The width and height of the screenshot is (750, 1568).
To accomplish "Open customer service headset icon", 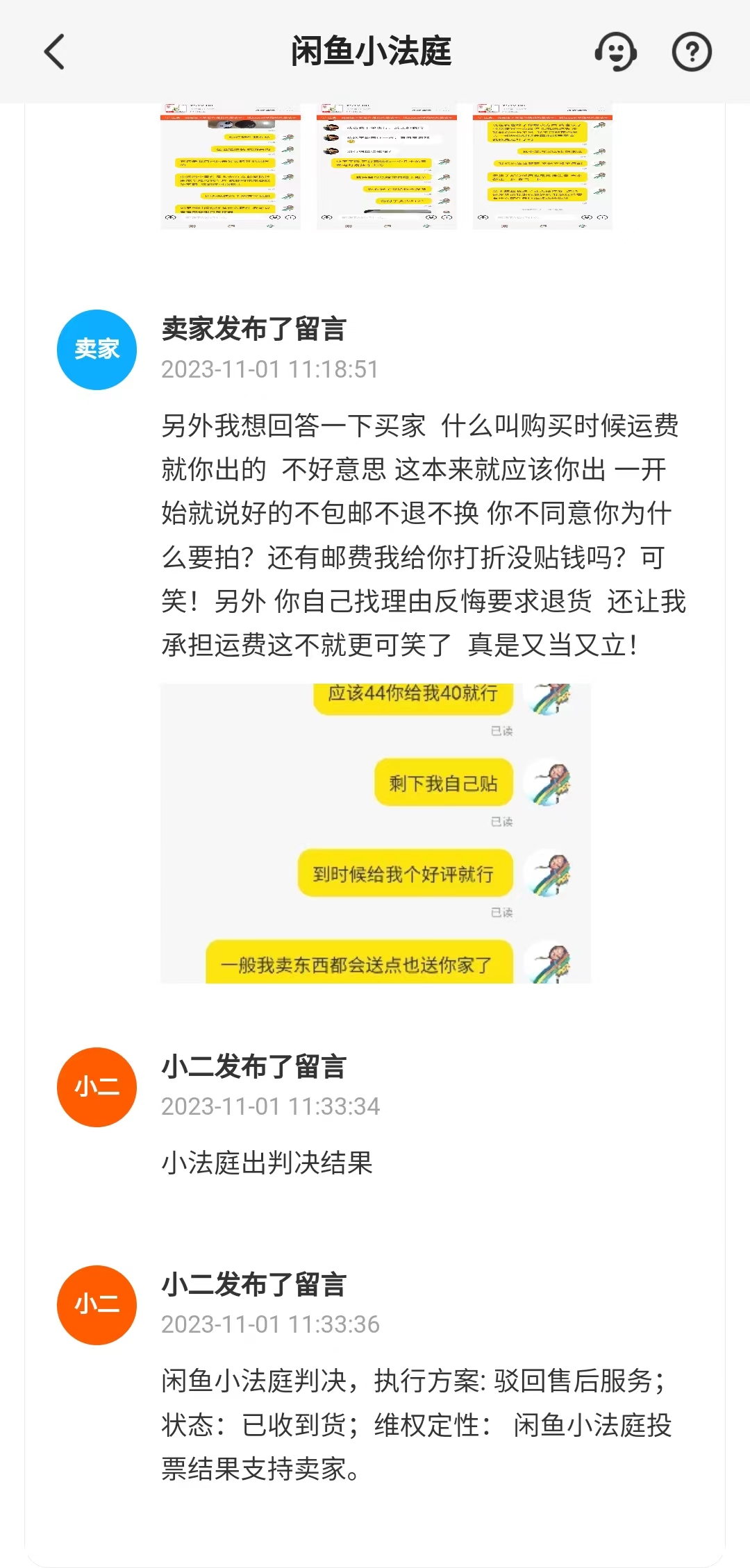I will (x=615, y=52).
